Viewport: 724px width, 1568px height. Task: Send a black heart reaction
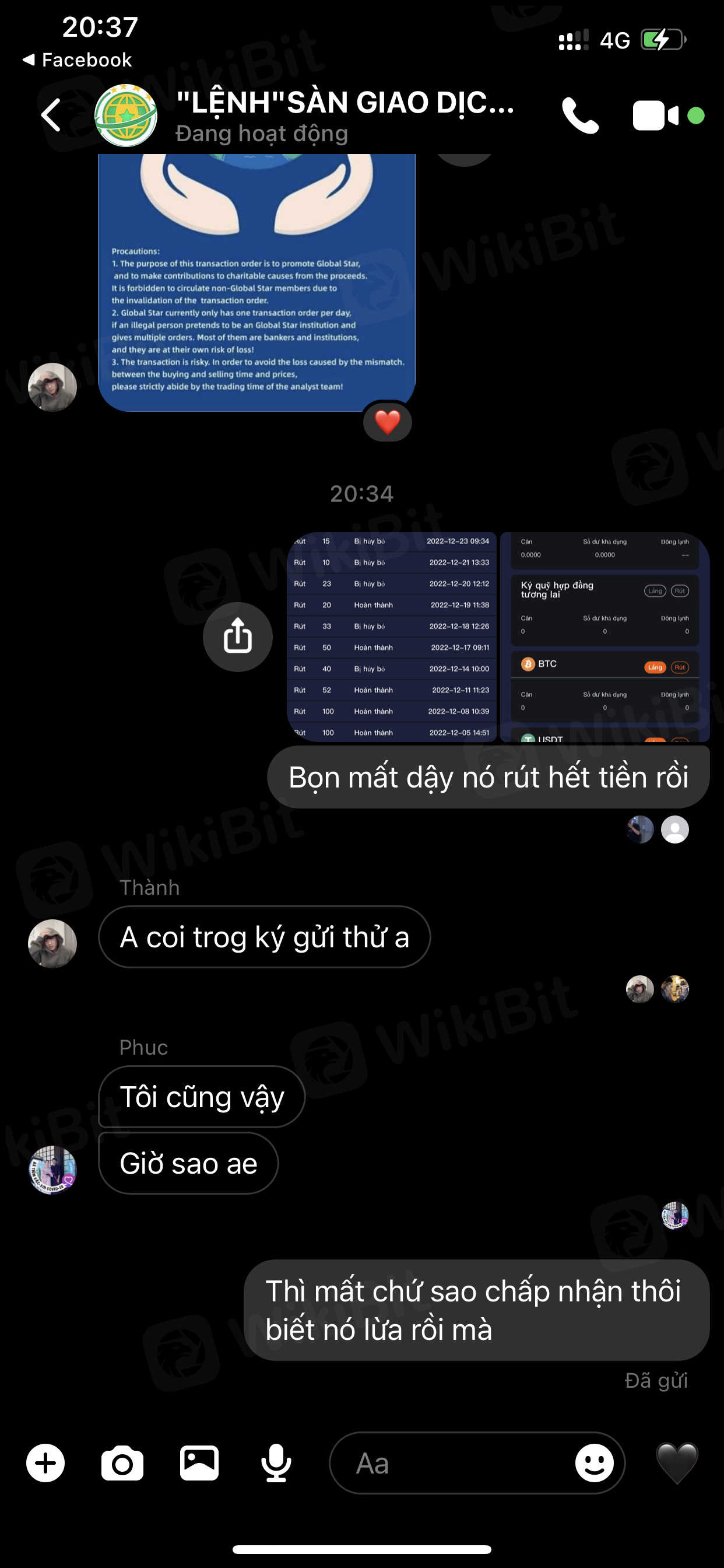point(677,1462)
